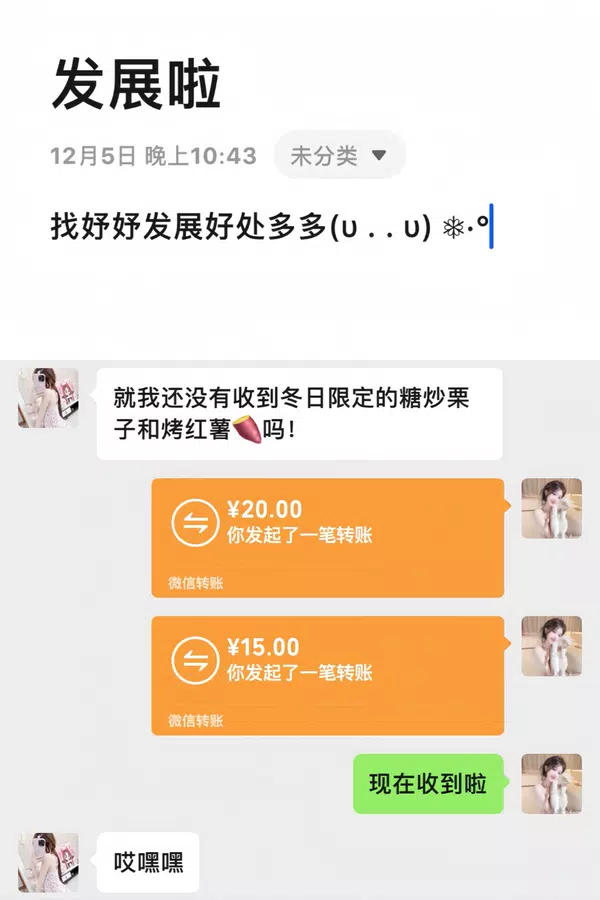This screenshot has width=600, height=900.
Task: Open the chat screenshot image in the note
Action: [300, 630]
